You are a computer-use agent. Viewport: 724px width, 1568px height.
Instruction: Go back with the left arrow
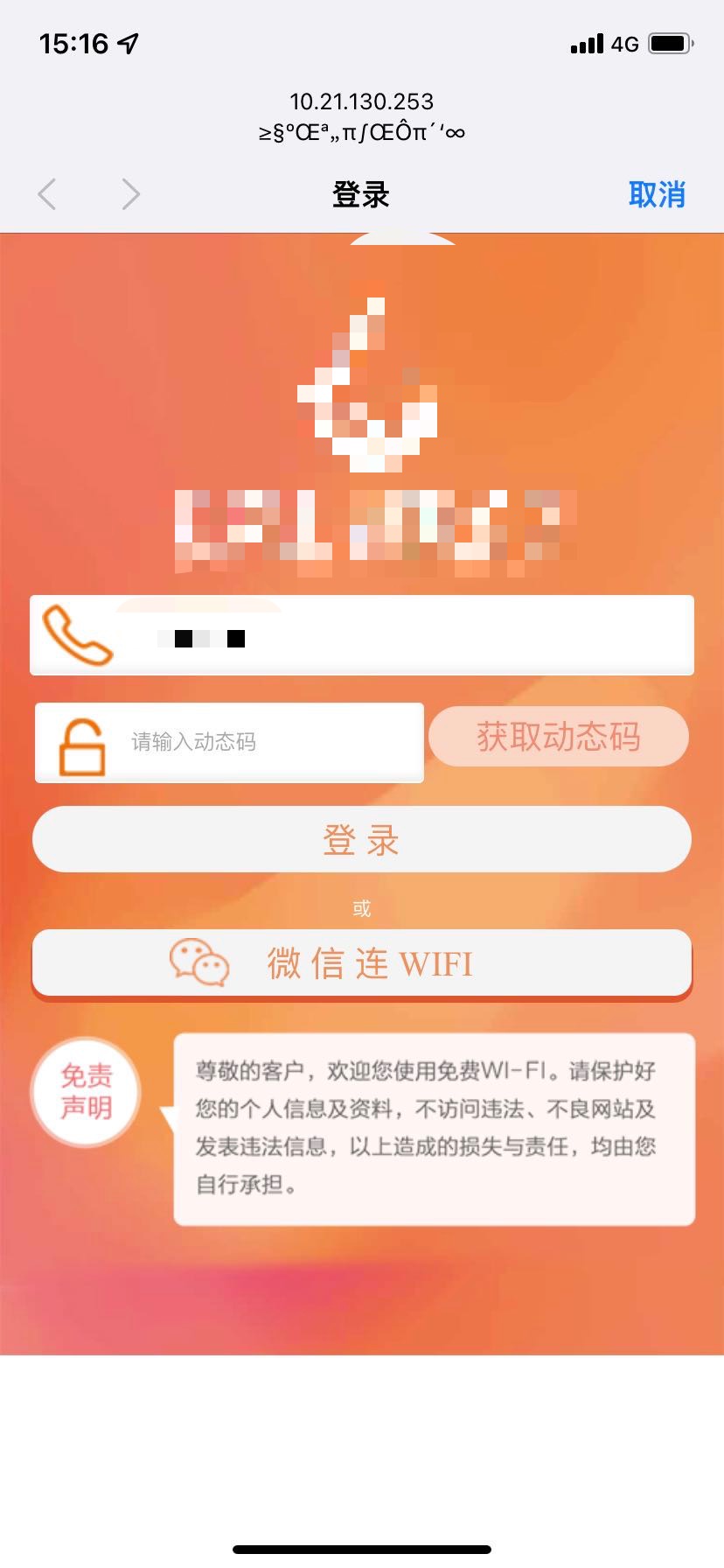[47, 194]
